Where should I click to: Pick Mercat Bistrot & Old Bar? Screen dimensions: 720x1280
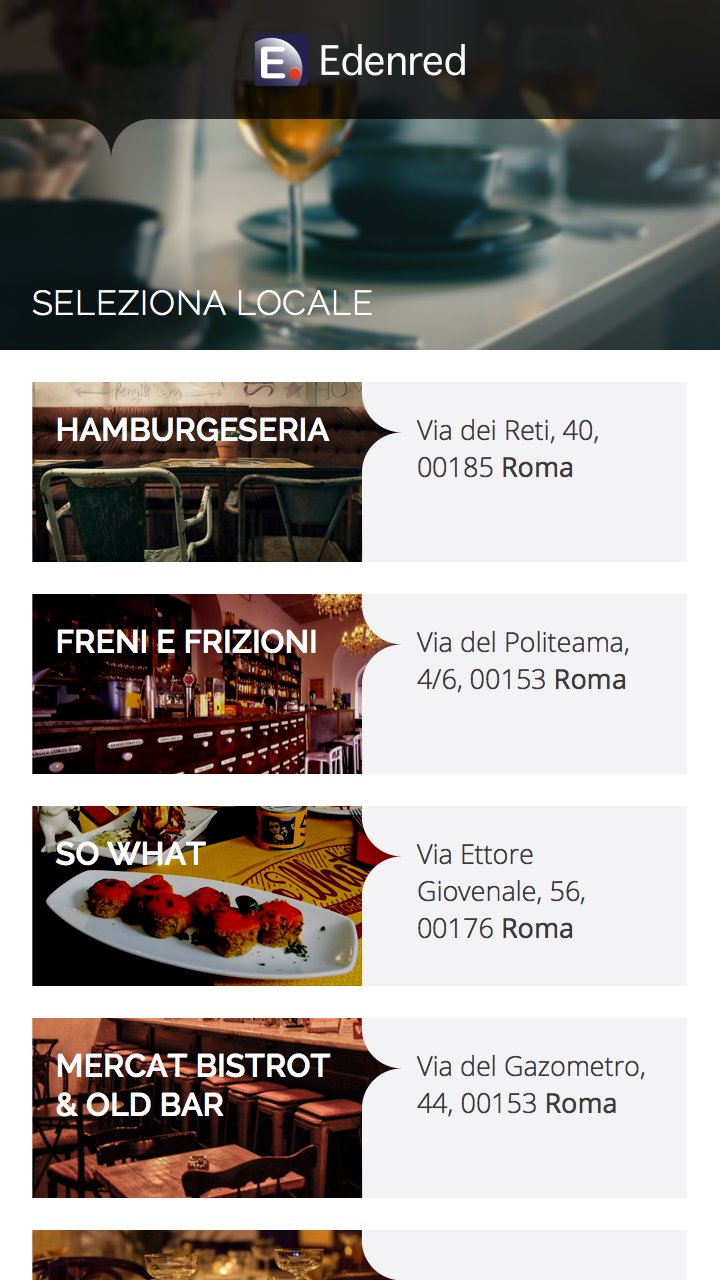coord(359,1108)
